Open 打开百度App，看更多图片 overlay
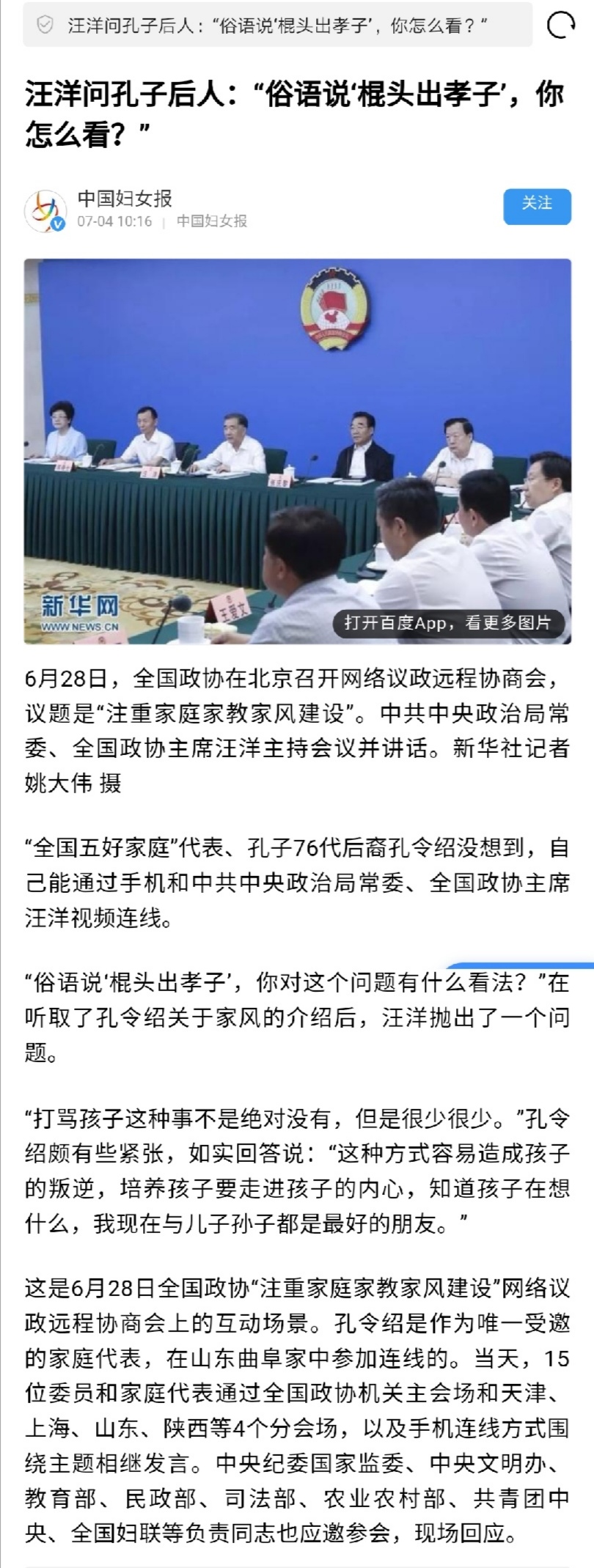The height and width of the screenshot is (1568, 594). click(x=447, y=622)
